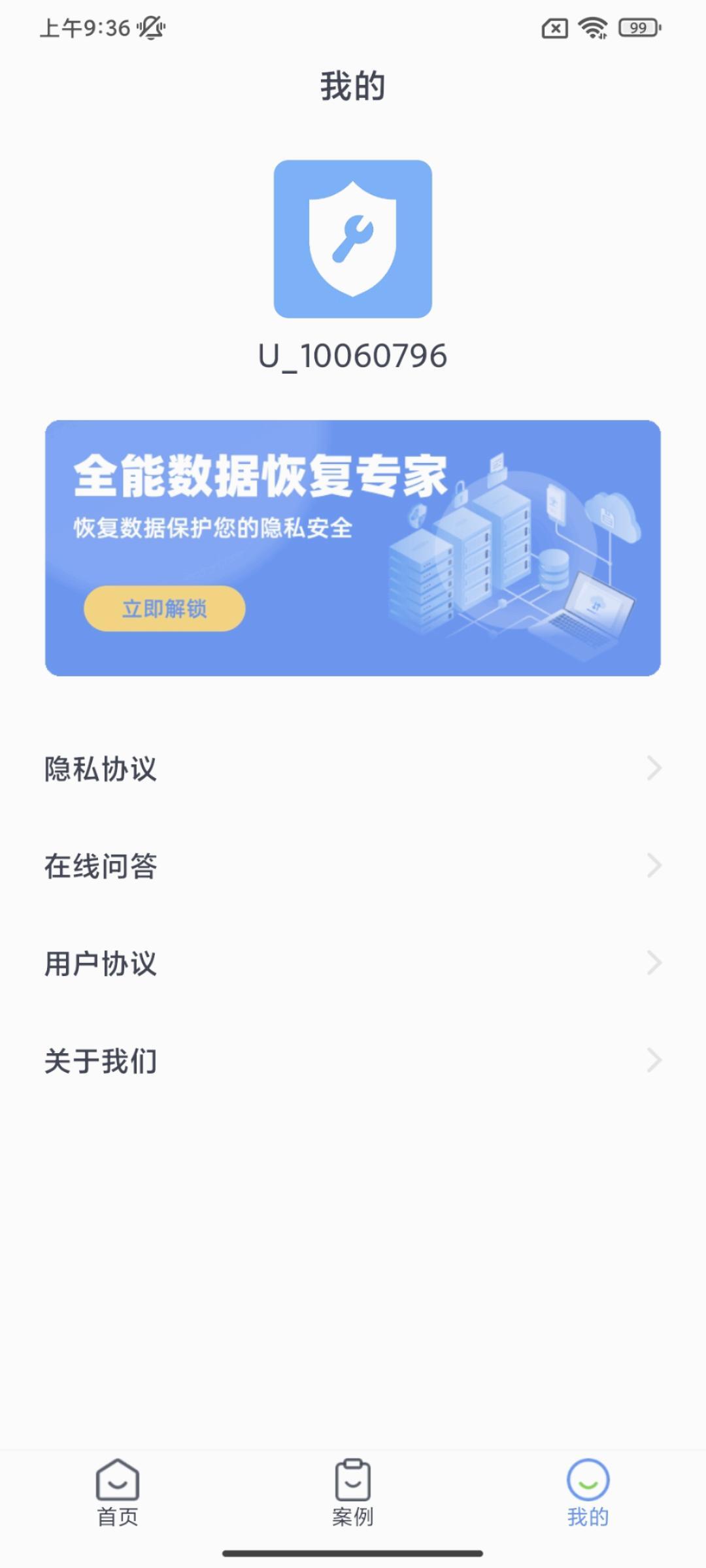
Task: Open 在线问答 using the right arrow
Action: point(654,866)
